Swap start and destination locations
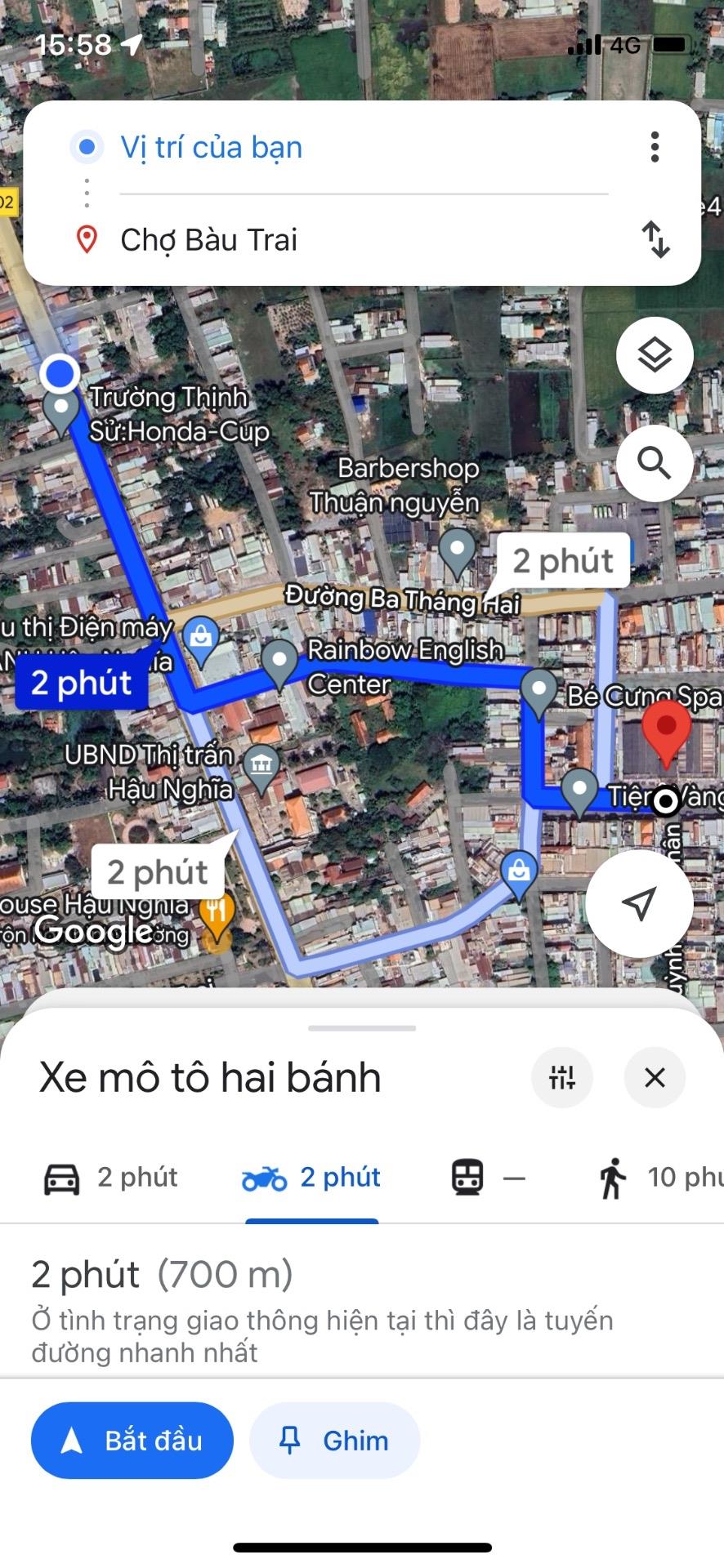This screenshot has height=1568, width=724. coord(655,239)
